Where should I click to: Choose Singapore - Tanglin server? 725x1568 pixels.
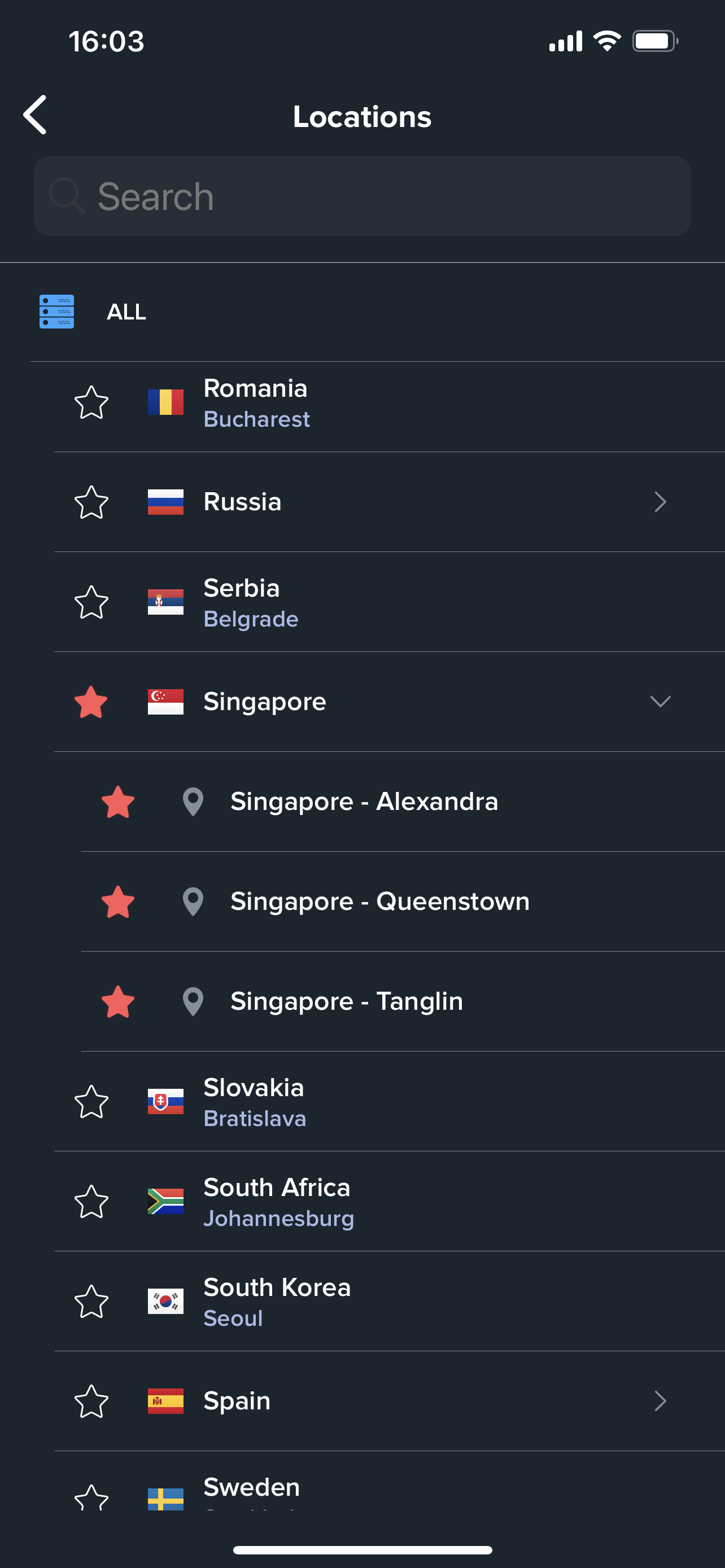click(x=403, y=1001)
